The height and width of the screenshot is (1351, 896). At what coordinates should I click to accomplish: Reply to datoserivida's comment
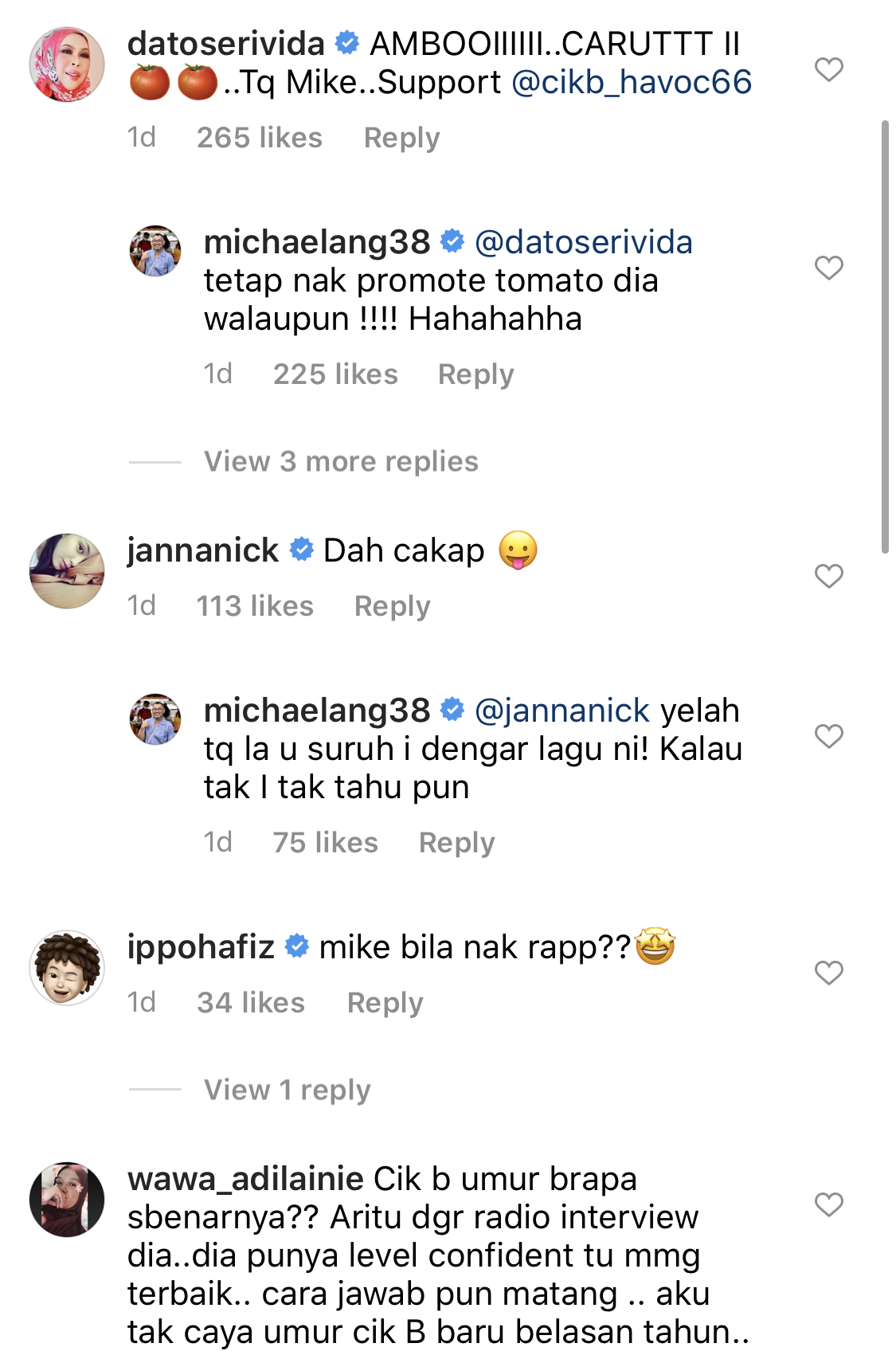tap(401, 138)
